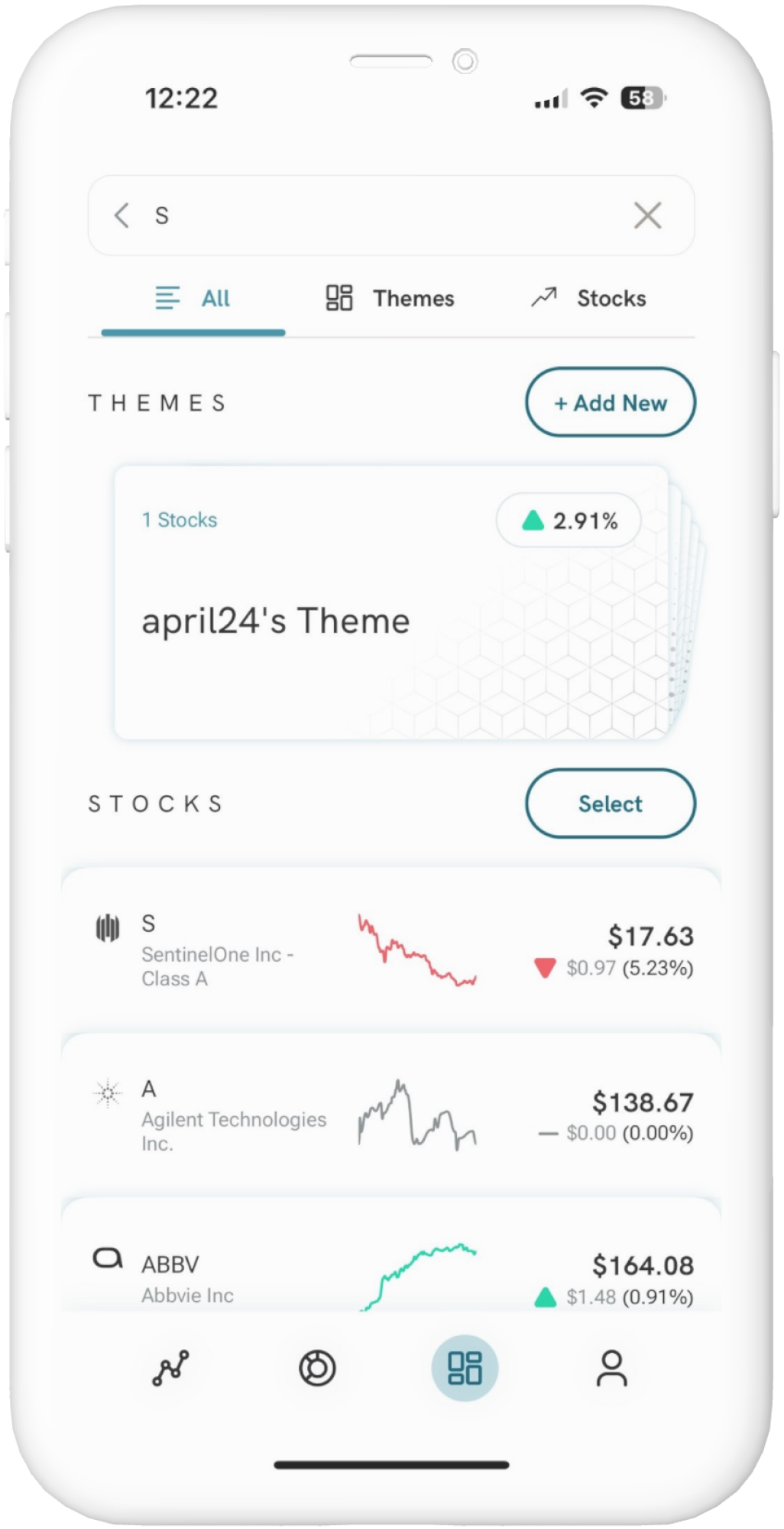Click the red down arrow on SentinelOne price
784x1529 pixels.
coord(543,967)
